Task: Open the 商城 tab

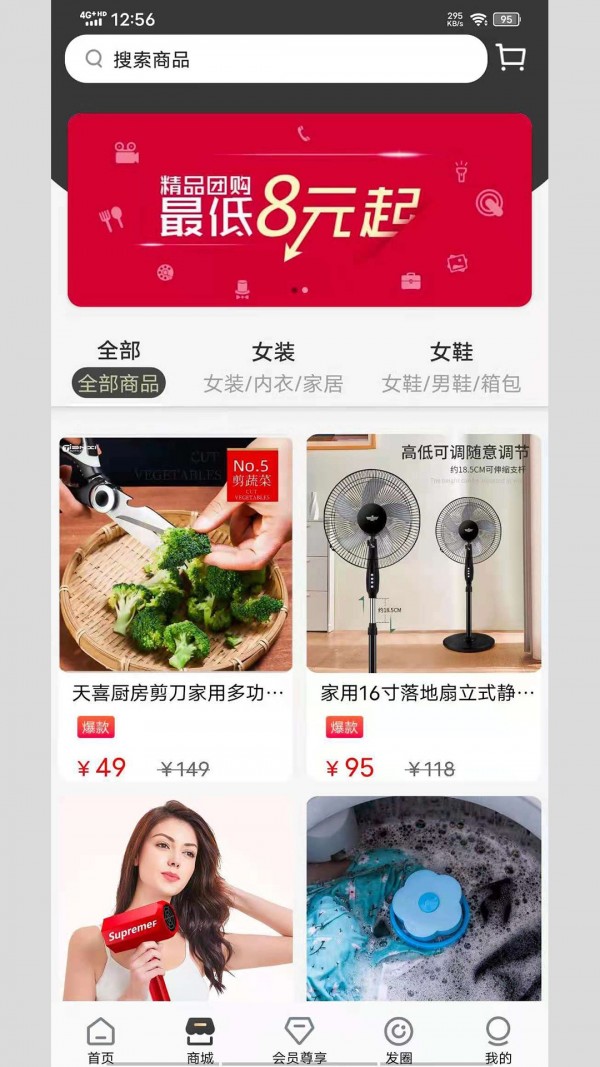Action: pos(200,1040)
